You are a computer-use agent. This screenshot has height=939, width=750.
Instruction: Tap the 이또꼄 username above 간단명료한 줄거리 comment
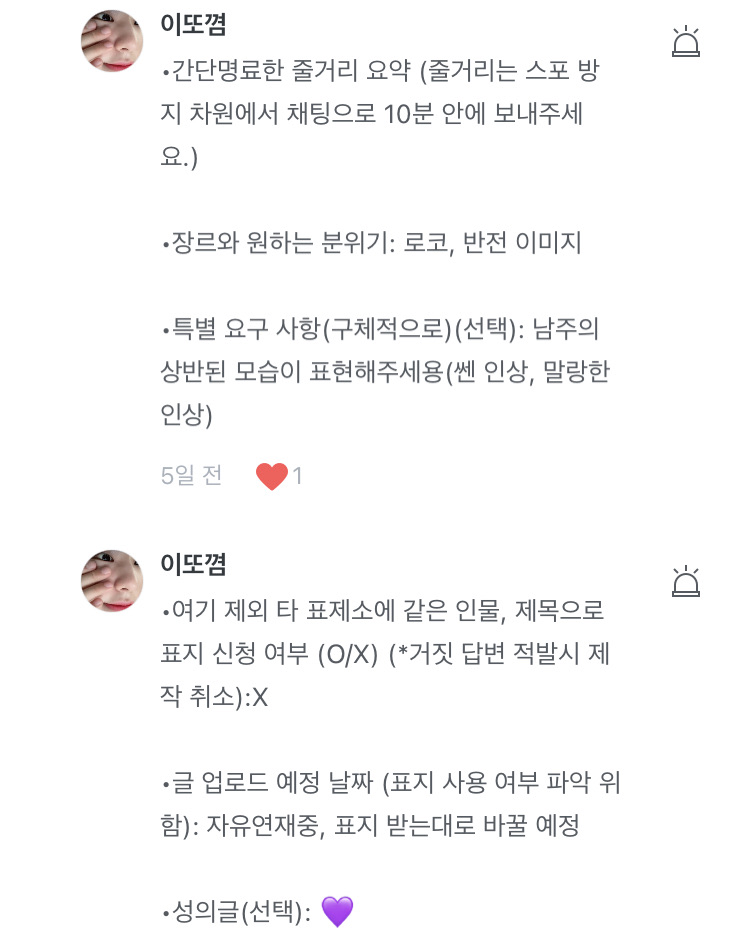(x=194, y=25)
